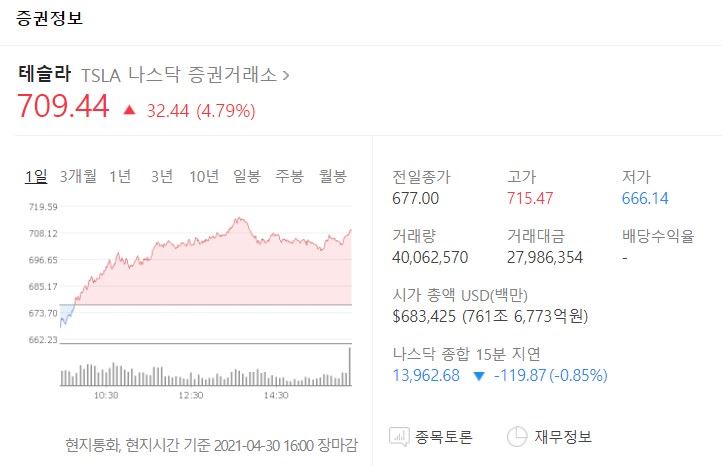
Task: Open 재무정보 financial information
Action: (550, 437)
